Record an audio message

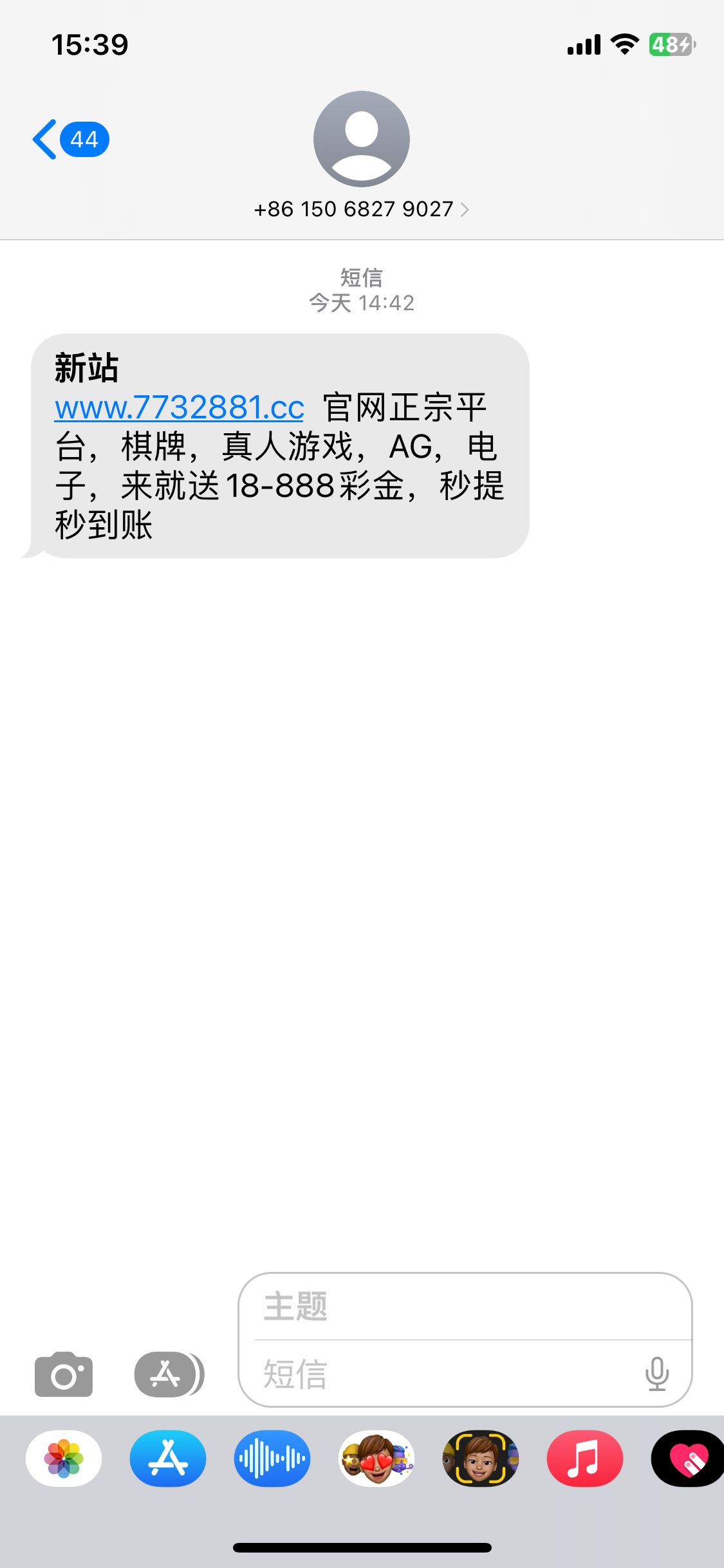(272, 1459)
